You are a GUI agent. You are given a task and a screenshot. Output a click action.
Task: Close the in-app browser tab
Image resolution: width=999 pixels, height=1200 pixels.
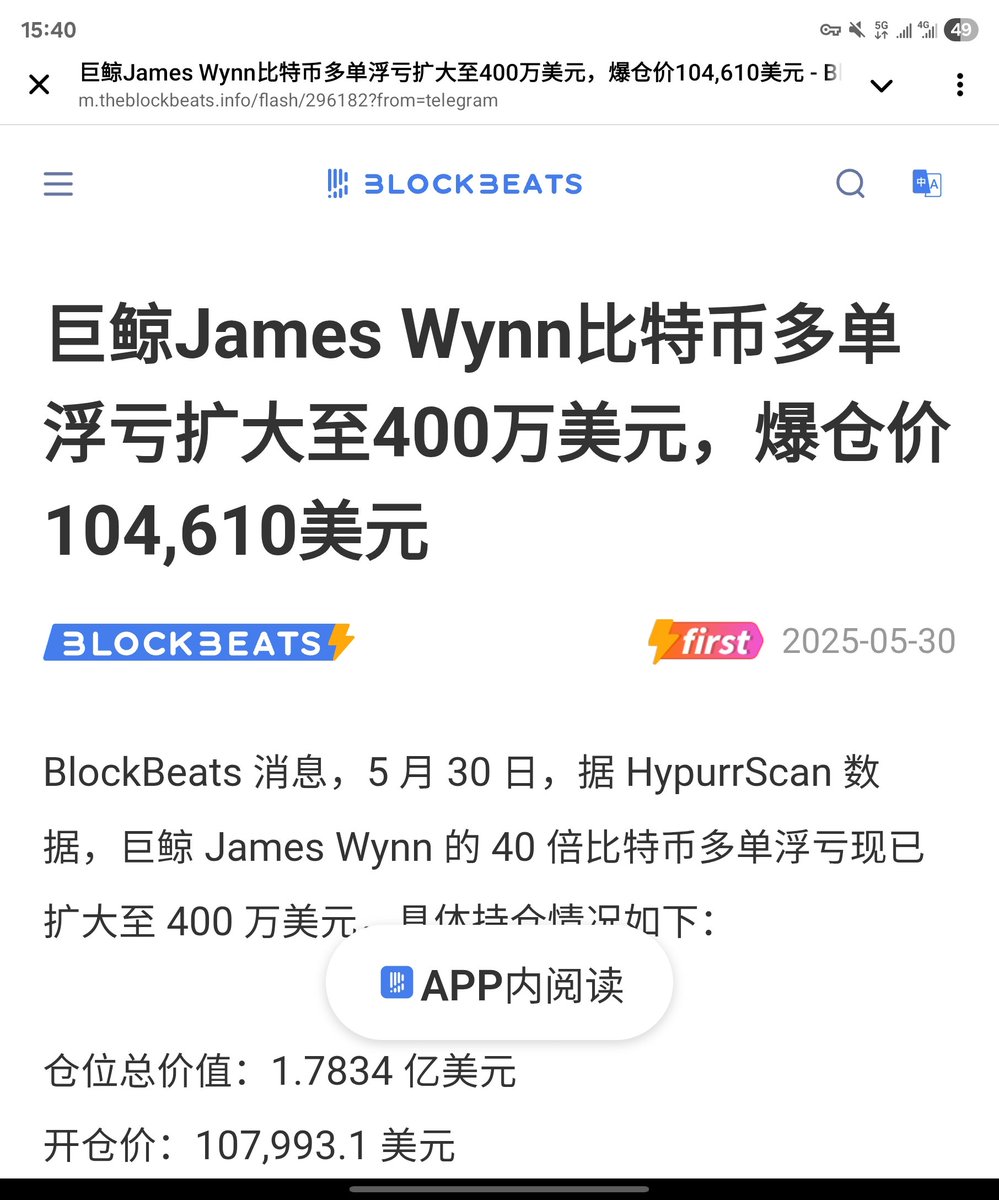coord(39,85)
